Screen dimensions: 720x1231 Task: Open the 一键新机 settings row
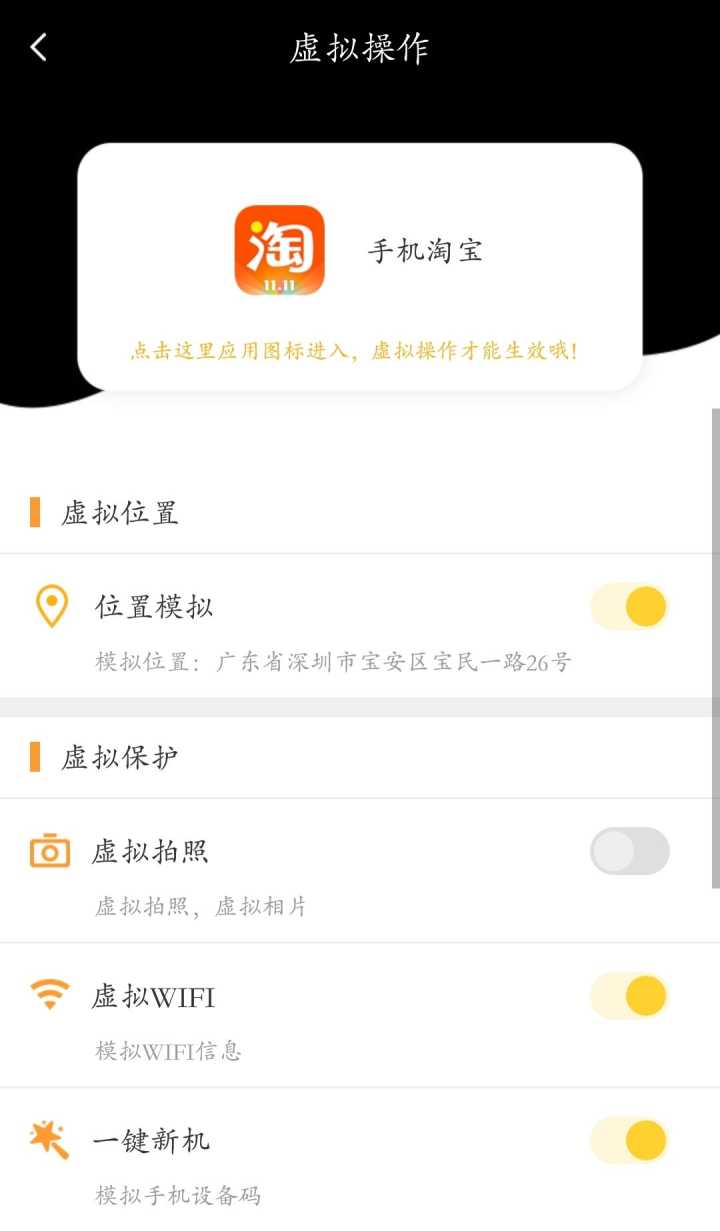point(360,1159)
